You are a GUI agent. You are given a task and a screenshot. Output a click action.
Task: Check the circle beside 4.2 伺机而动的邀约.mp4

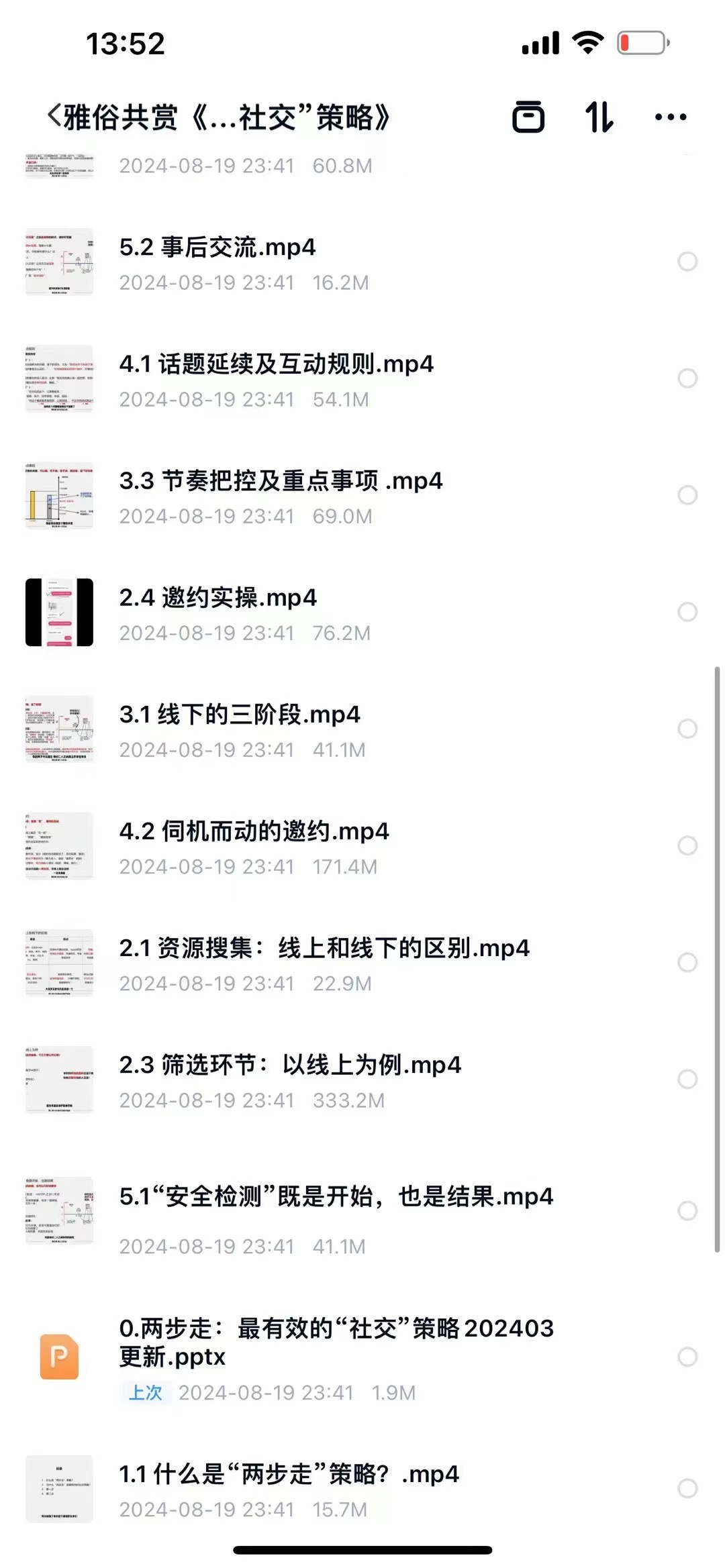(x=687, y=845)
